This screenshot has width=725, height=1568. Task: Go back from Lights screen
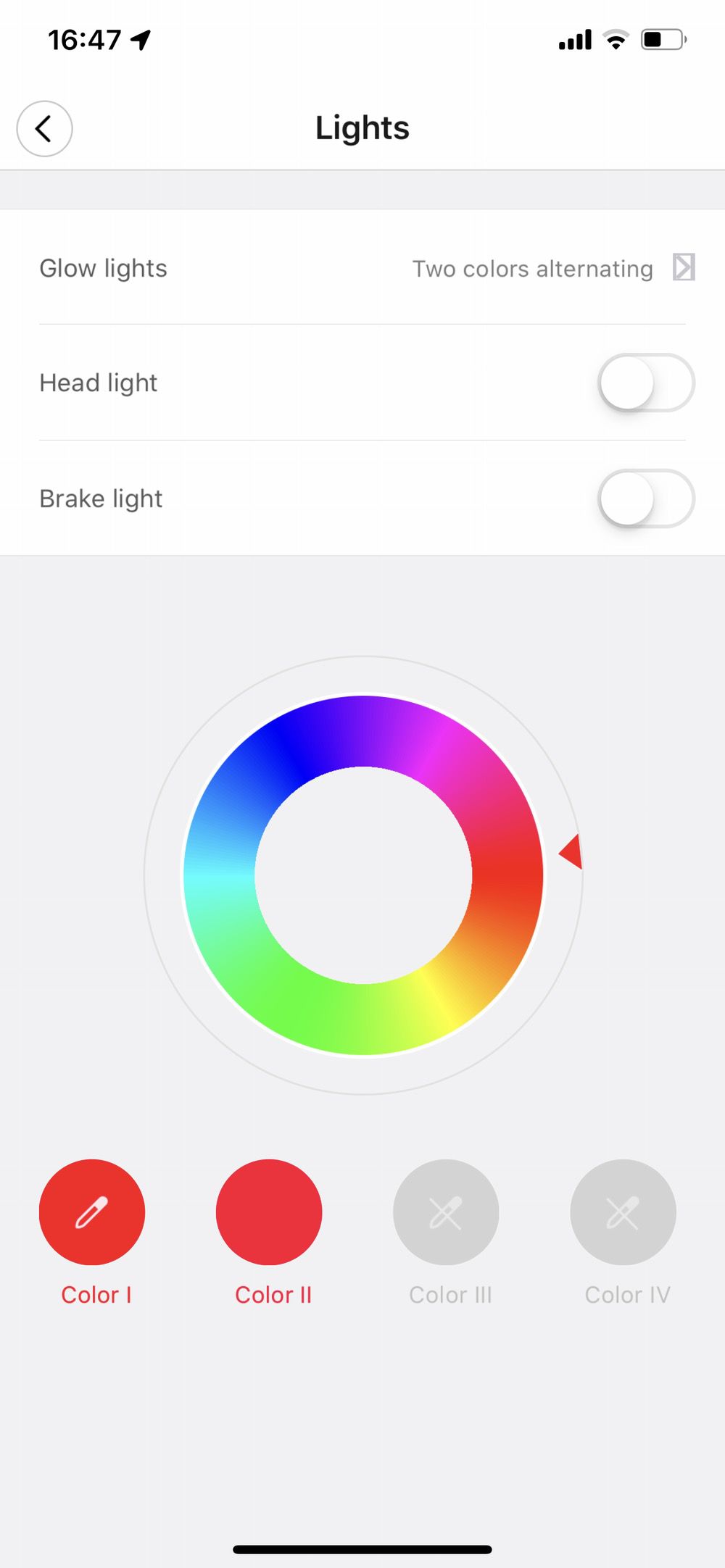pyautogui.click(x=44, y=128)
